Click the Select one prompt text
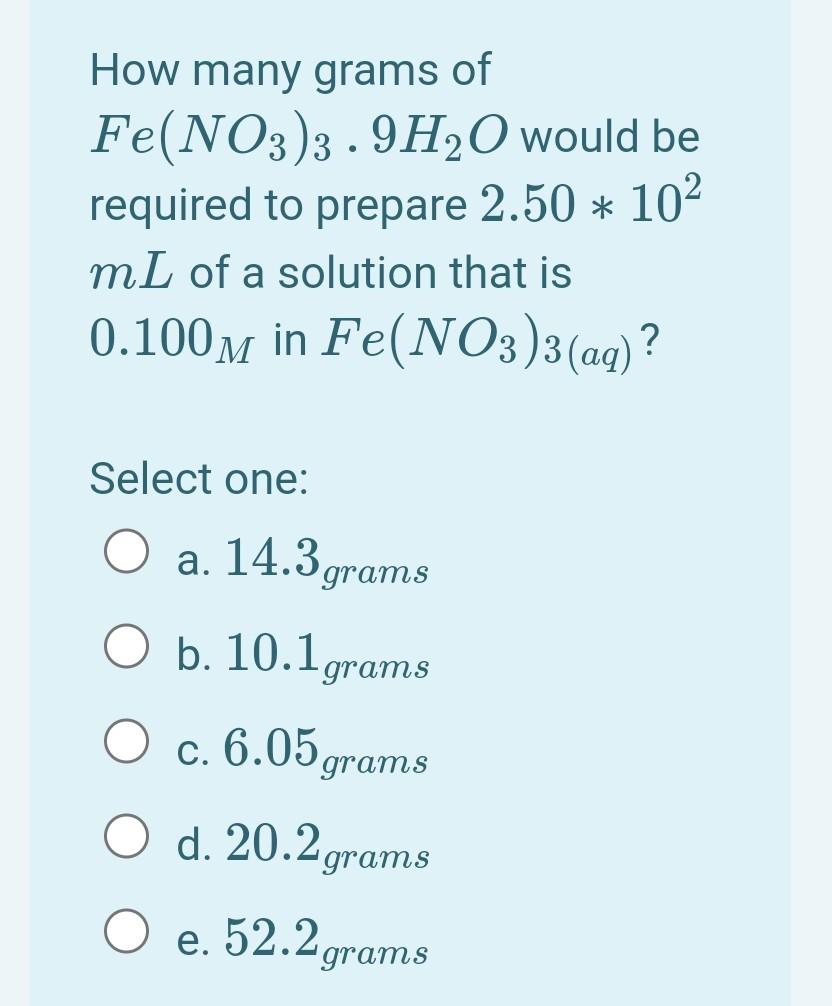832x1006 pixels. tap(199, 479)
